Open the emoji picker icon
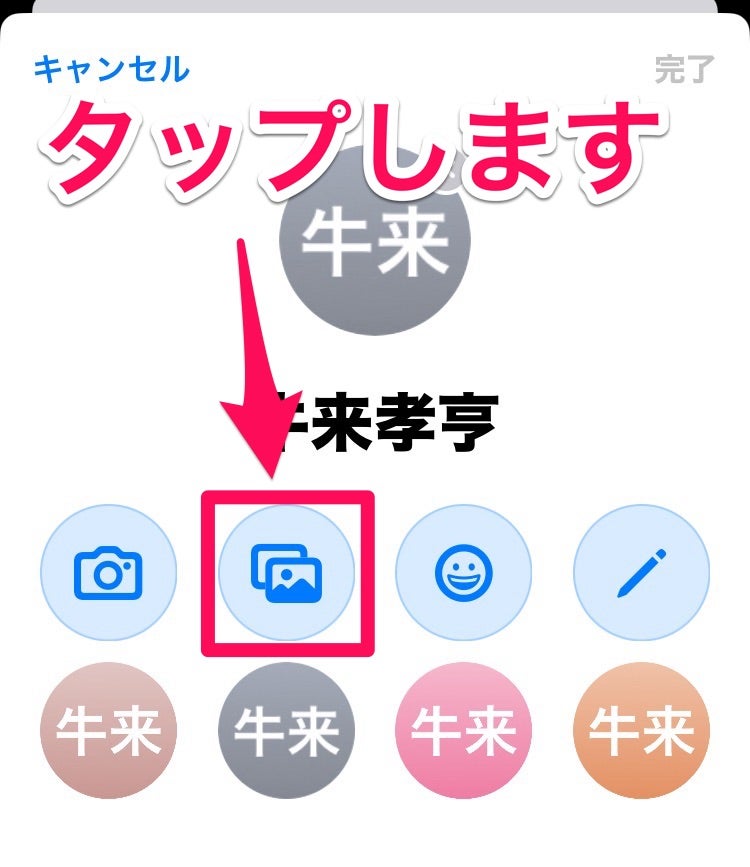The width and height of the screenshot is (750, 867). tap(465, 572)
